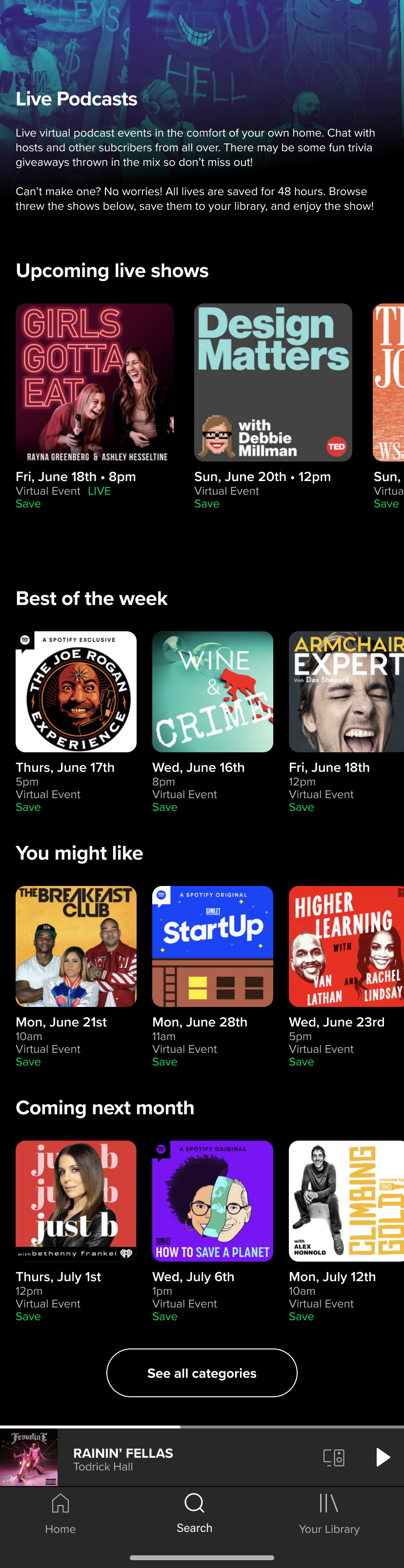The image size is (404, 1568).
Task: Play the RAININ' FELLAS track
Action: point(382,1457)
